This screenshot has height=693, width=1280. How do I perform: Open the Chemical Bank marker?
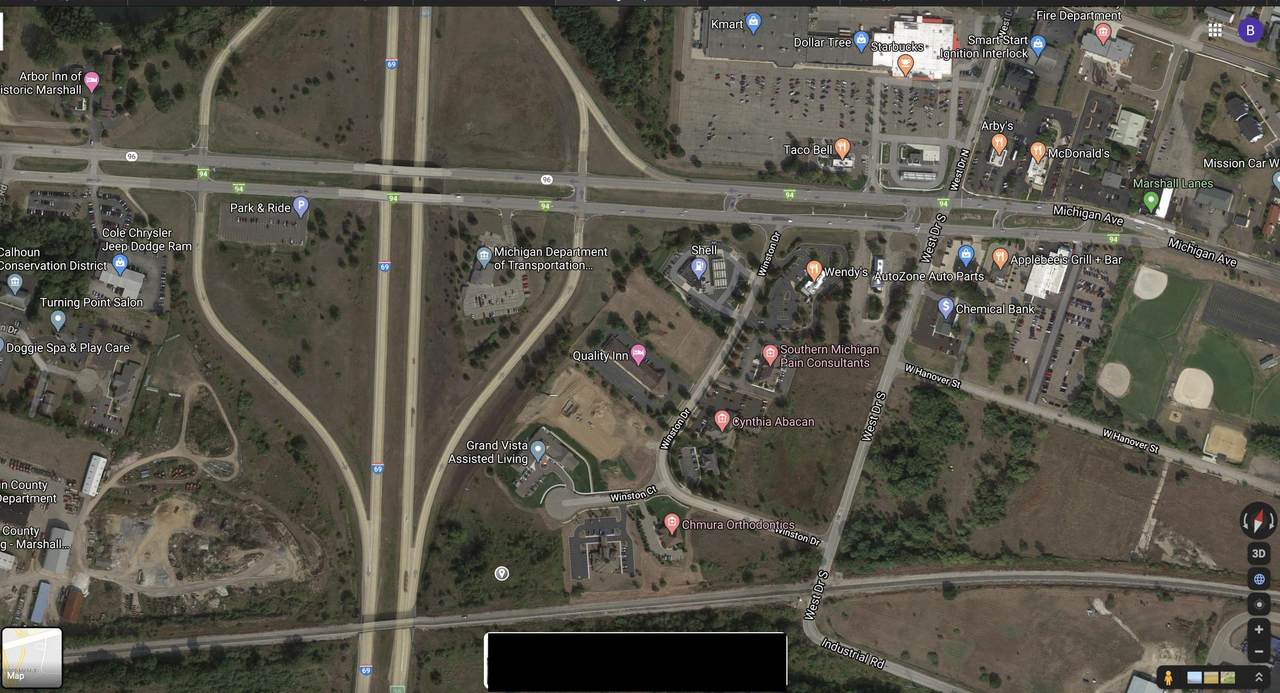pyautogui.click(x=945, y=307)
